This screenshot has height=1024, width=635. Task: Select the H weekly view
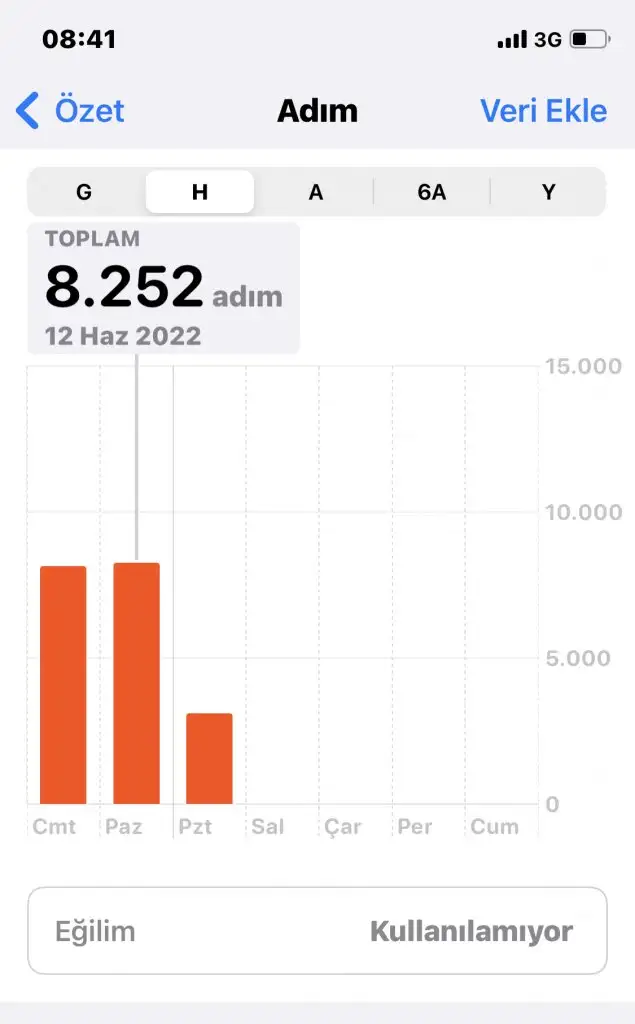[200, 192]
